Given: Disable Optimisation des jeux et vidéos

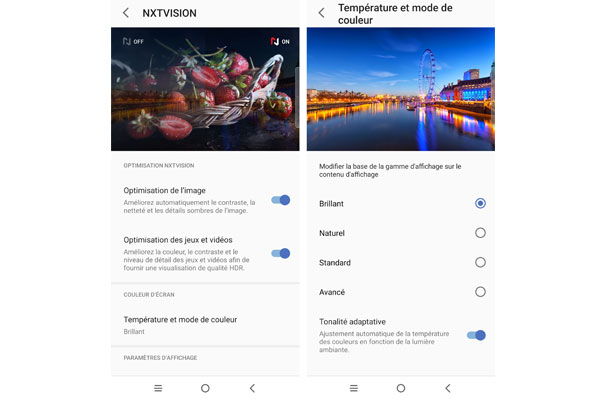Looking at the screenshot, I should [281, 253].
